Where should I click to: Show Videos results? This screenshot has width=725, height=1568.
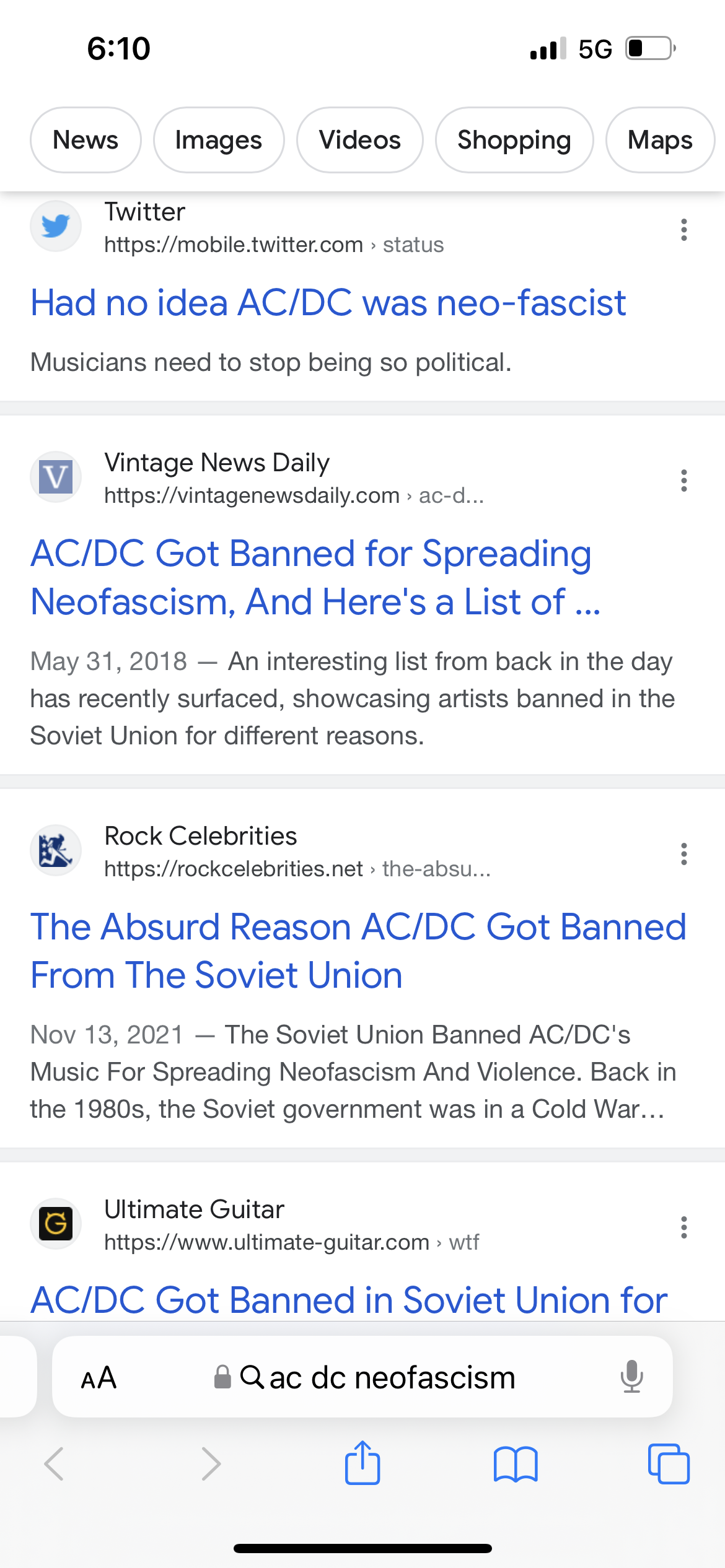click(359, 140)
